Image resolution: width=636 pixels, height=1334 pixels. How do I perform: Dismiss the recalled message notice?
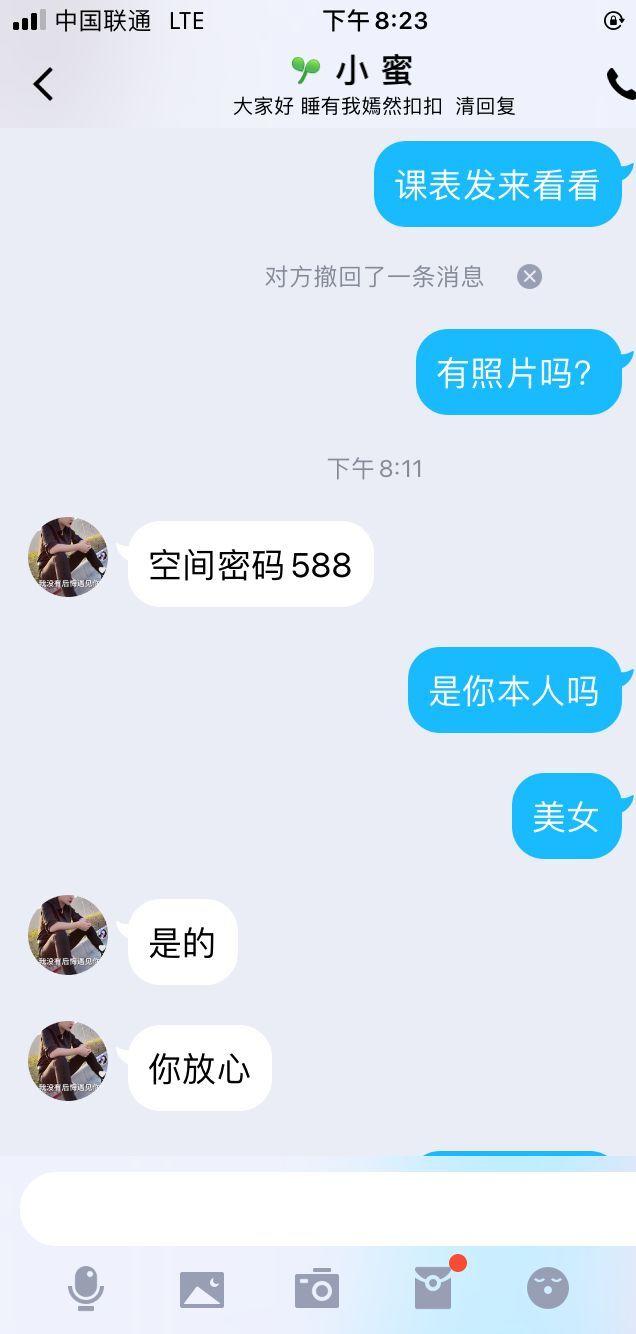tap(529, 277)
